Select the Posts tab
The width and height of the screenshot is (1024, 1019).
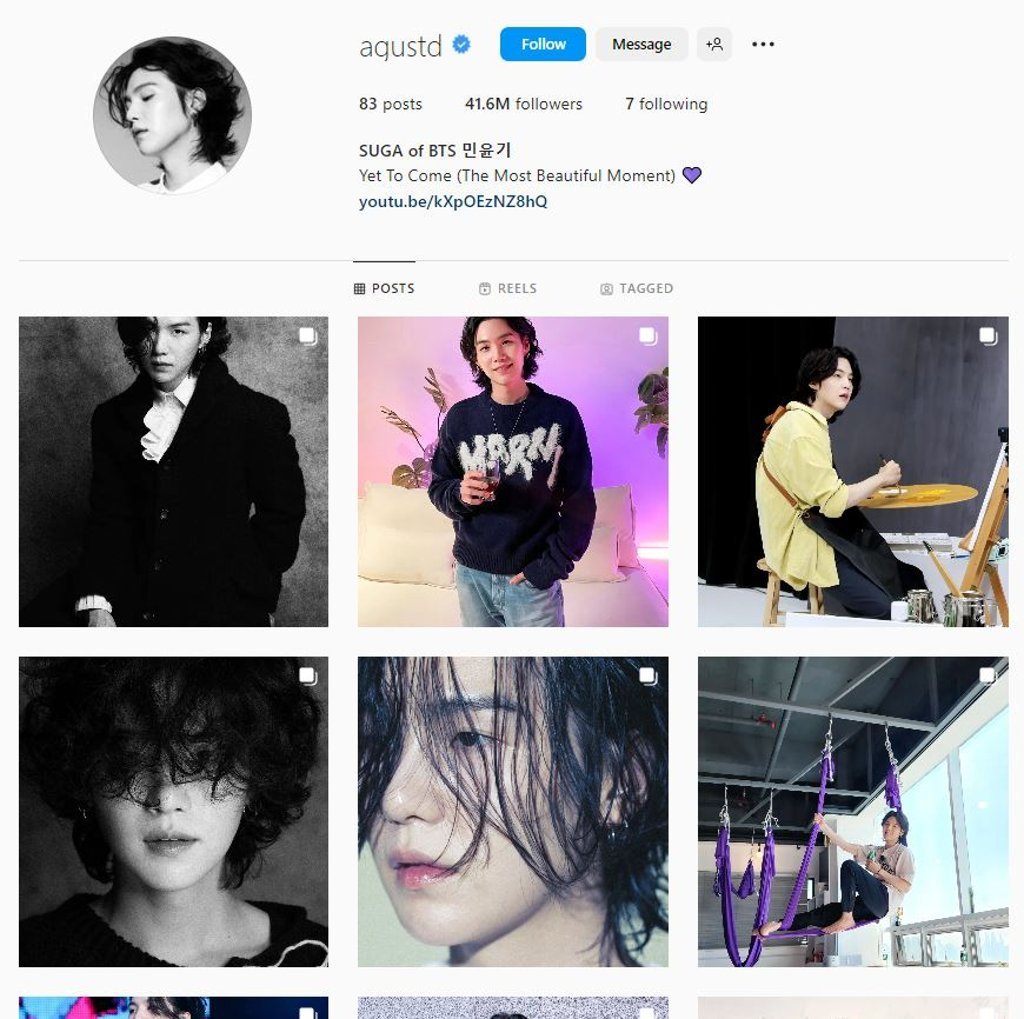384,288
